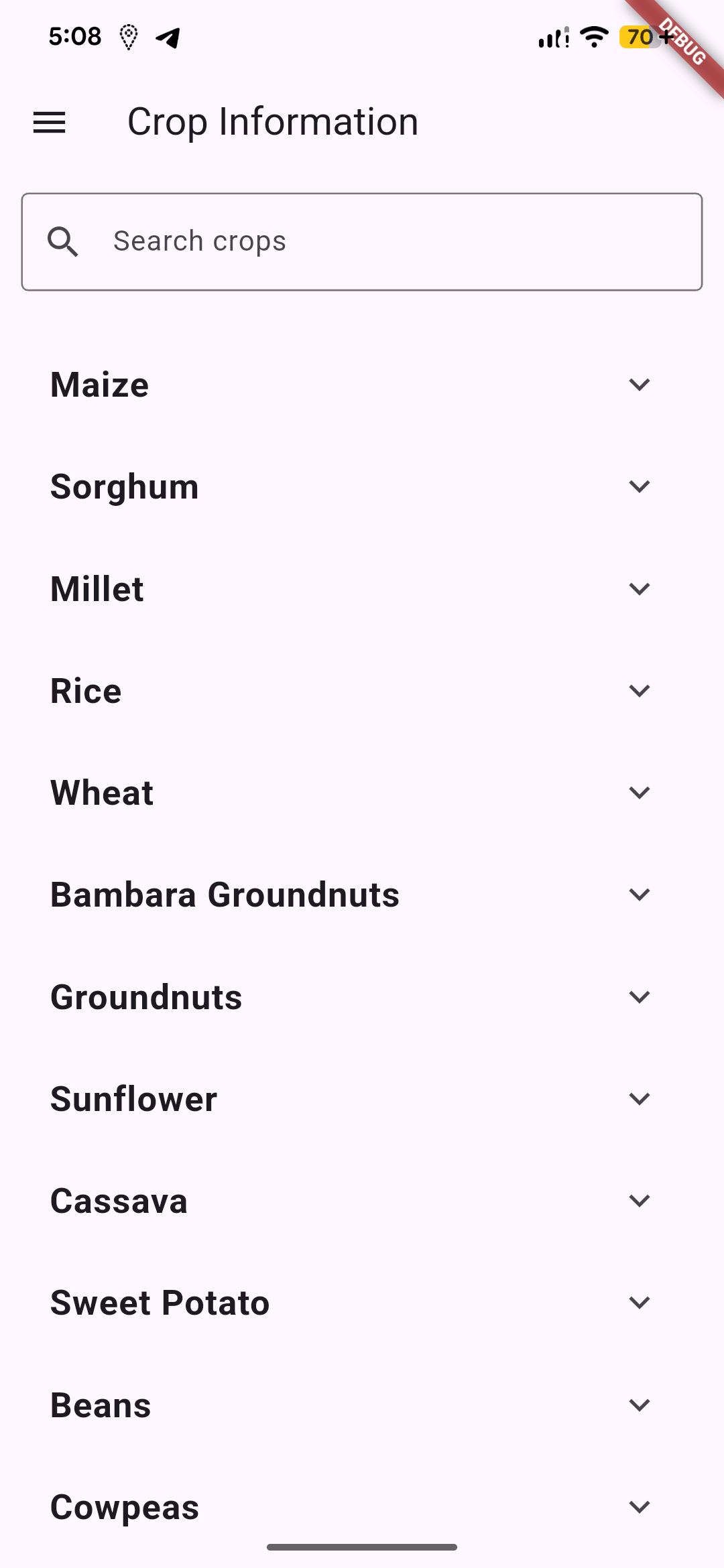This screenshot has width=724, height=1568.
Task: Open the navigation drawer menu
Action: tap(48, 122)
